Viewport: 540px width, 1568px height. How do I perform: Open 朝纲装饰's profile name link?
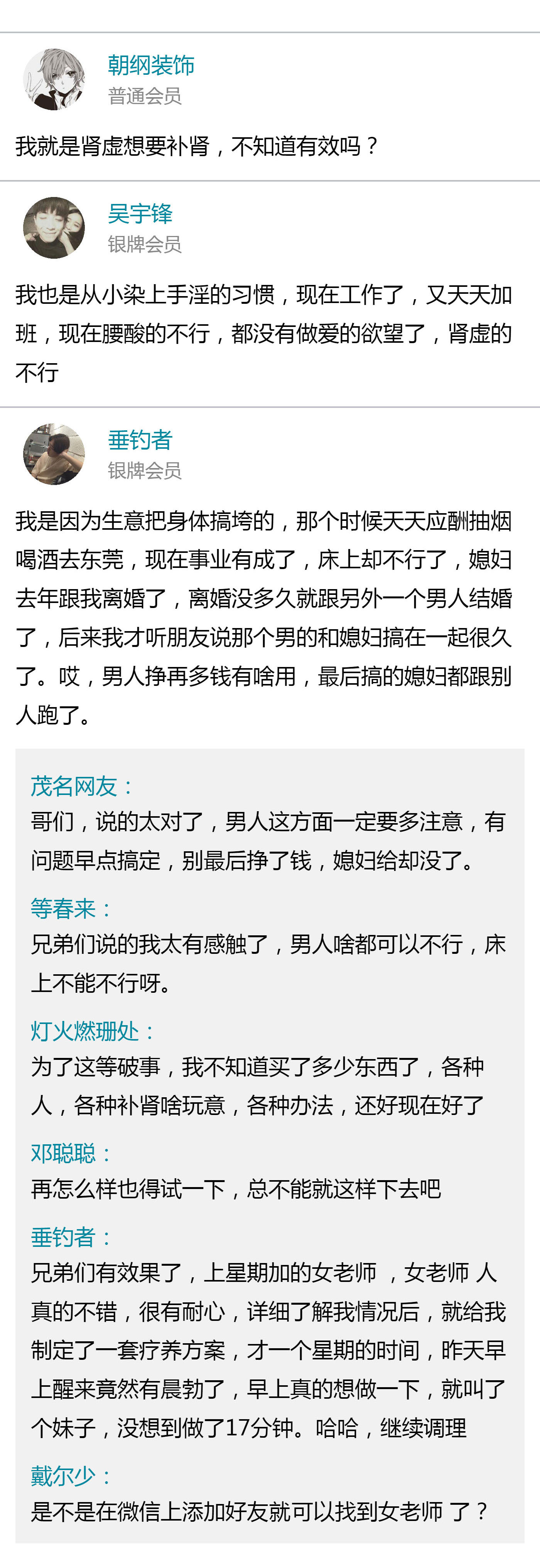click(151, 65)
